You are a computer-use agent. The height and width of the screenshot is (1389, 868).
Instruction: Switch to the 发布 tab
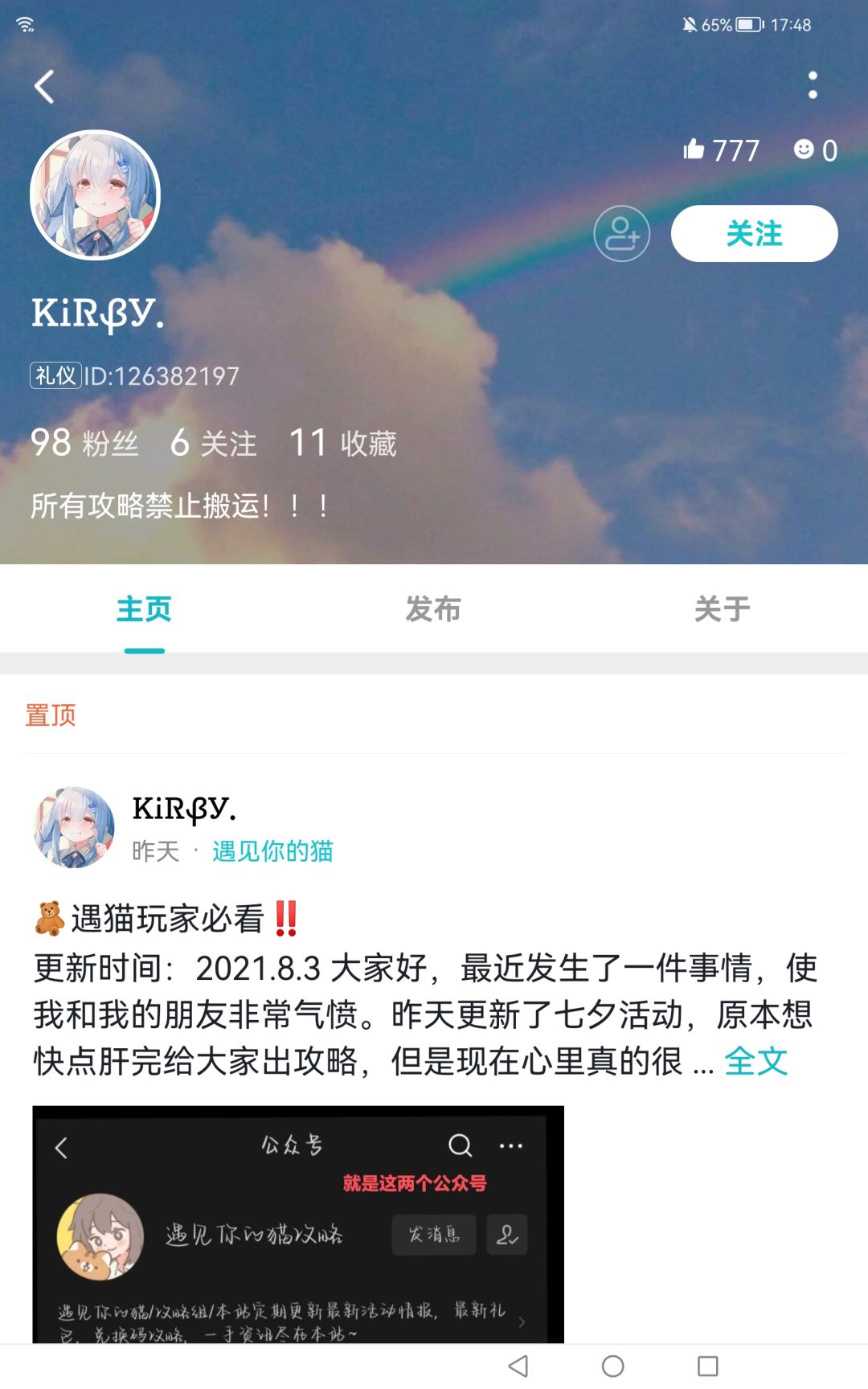point(434,609)
